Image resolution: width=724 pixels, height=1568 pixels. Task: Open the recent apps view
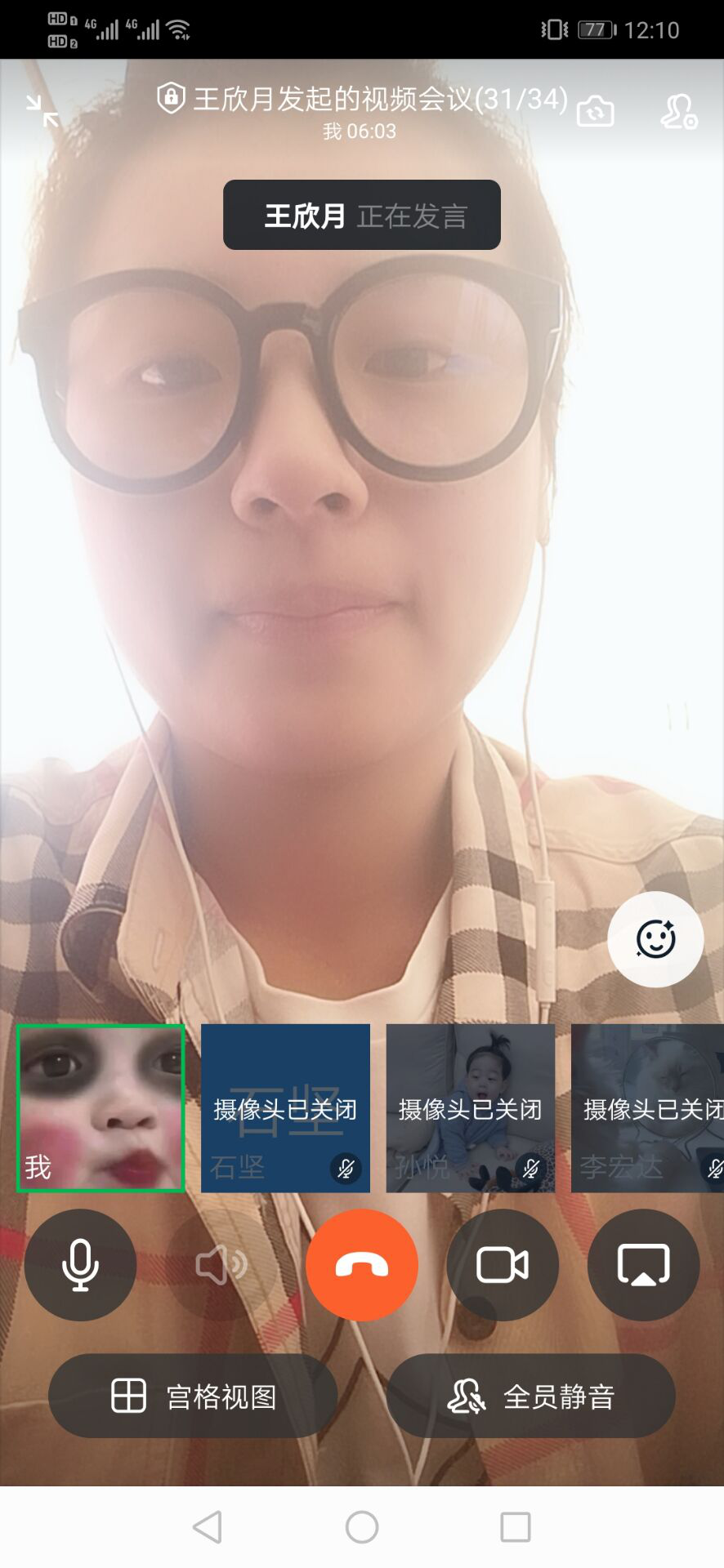(515, 1526)
